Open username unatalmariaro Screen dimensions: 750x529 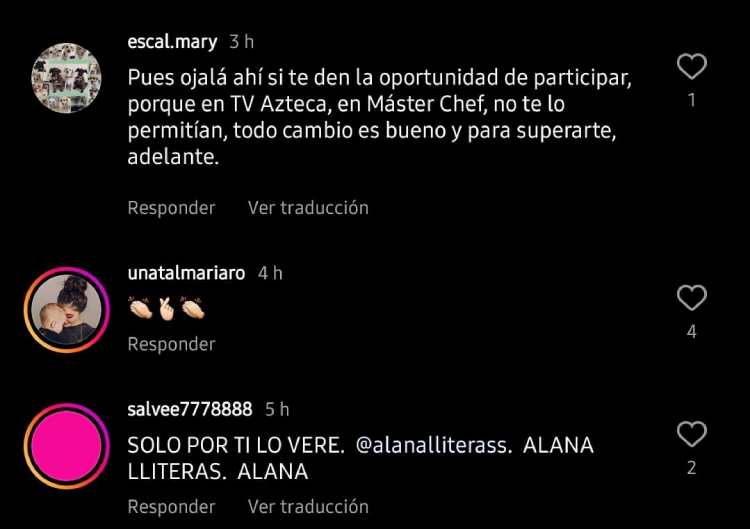click(186, 273)
